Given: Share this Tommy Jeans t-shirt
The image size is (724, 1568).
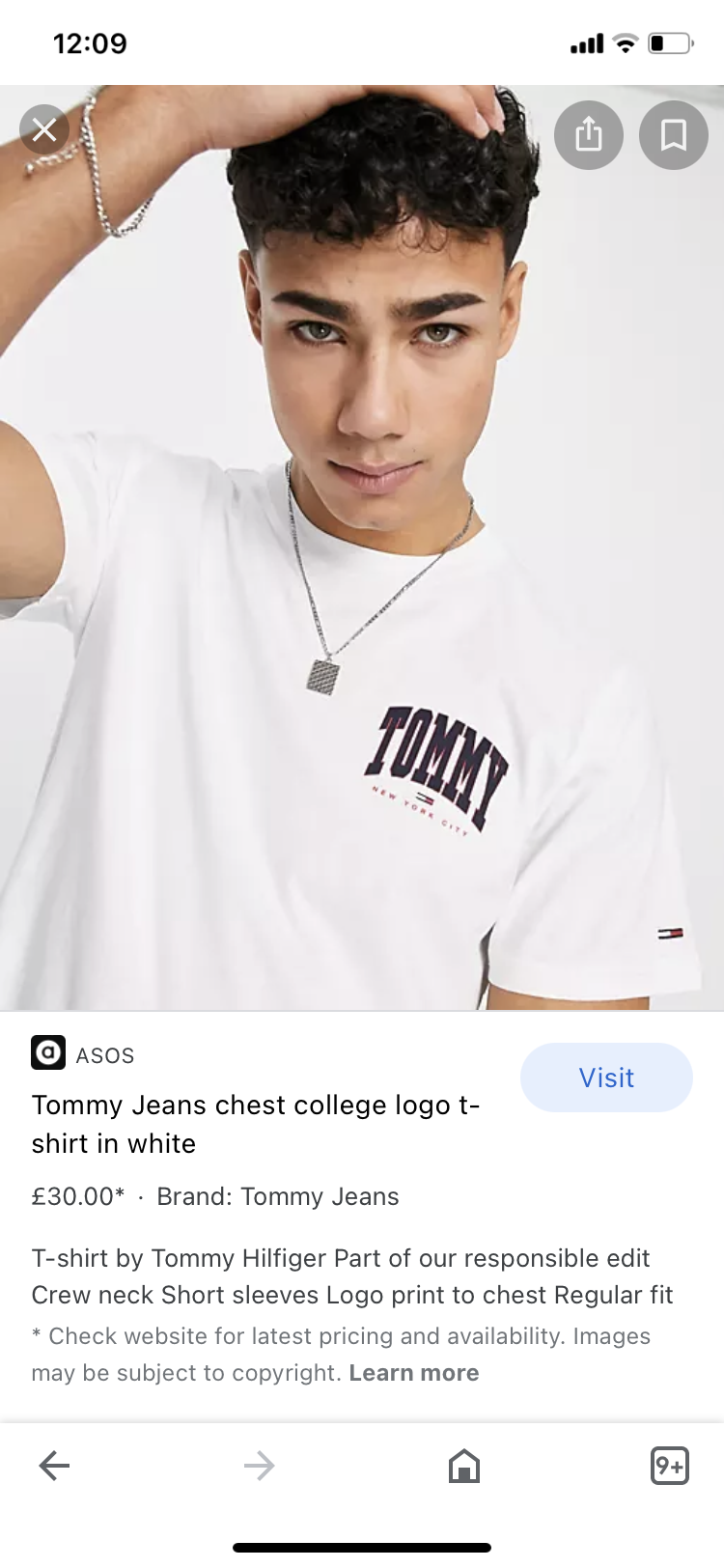Looking at the screenshot, I should click(x=588, y=135).
